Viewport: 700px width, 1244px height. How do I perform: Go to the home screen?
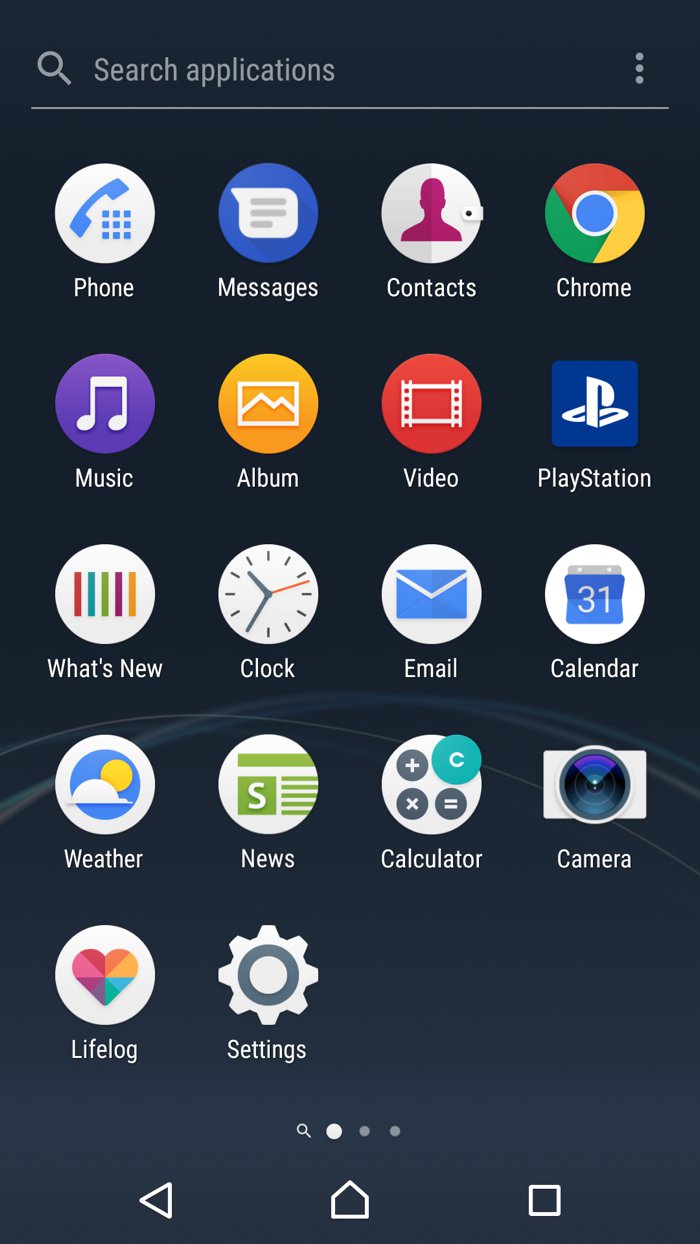coord(350,1200)
